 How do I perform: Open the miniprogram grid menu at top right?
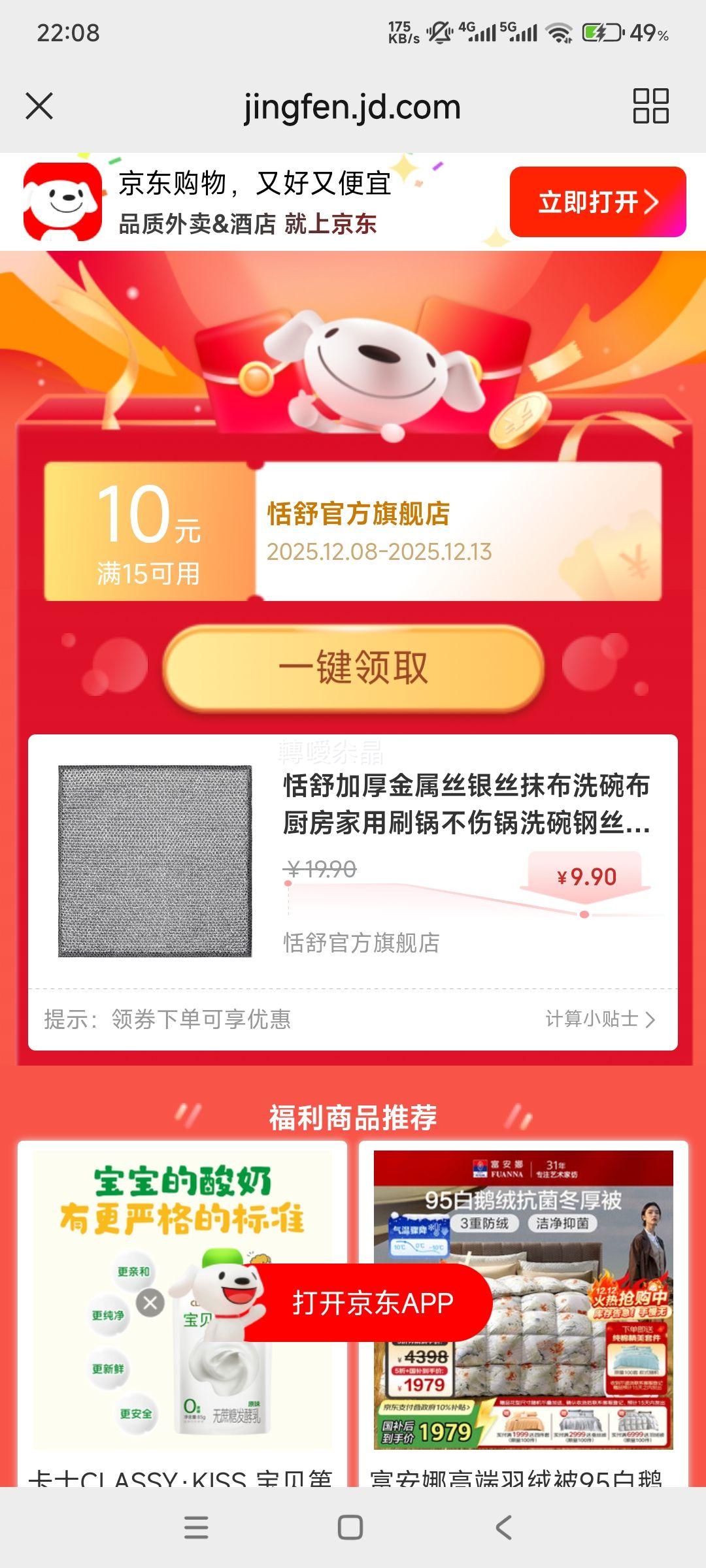pyautogui.click(x=652, y=106)
